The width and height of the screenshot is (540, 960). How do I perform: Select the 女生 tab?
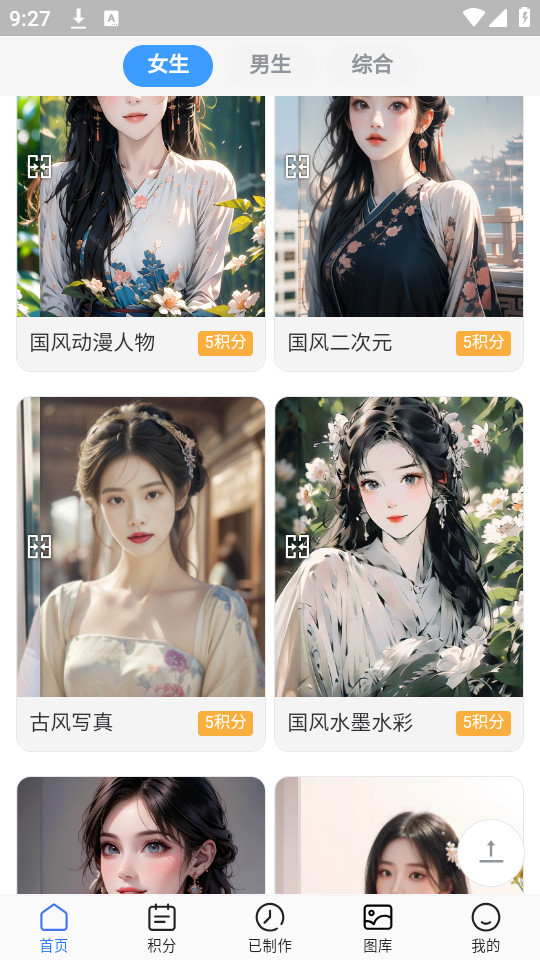(x=168, y=65)
